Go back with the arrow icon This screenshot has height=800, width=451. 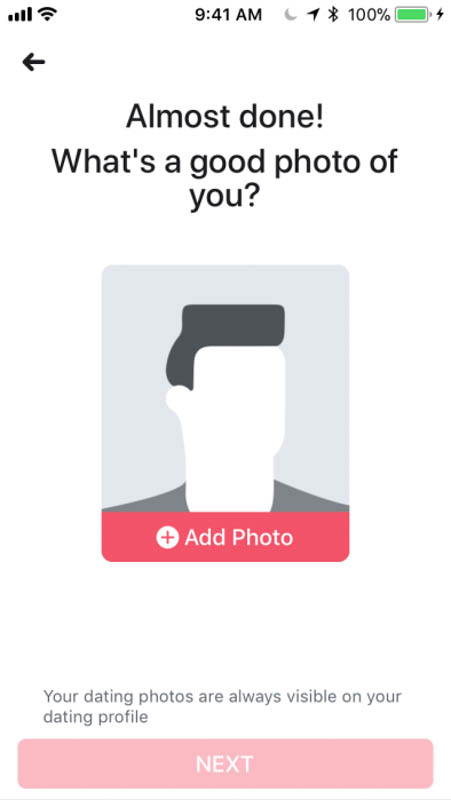coord(34,62)
